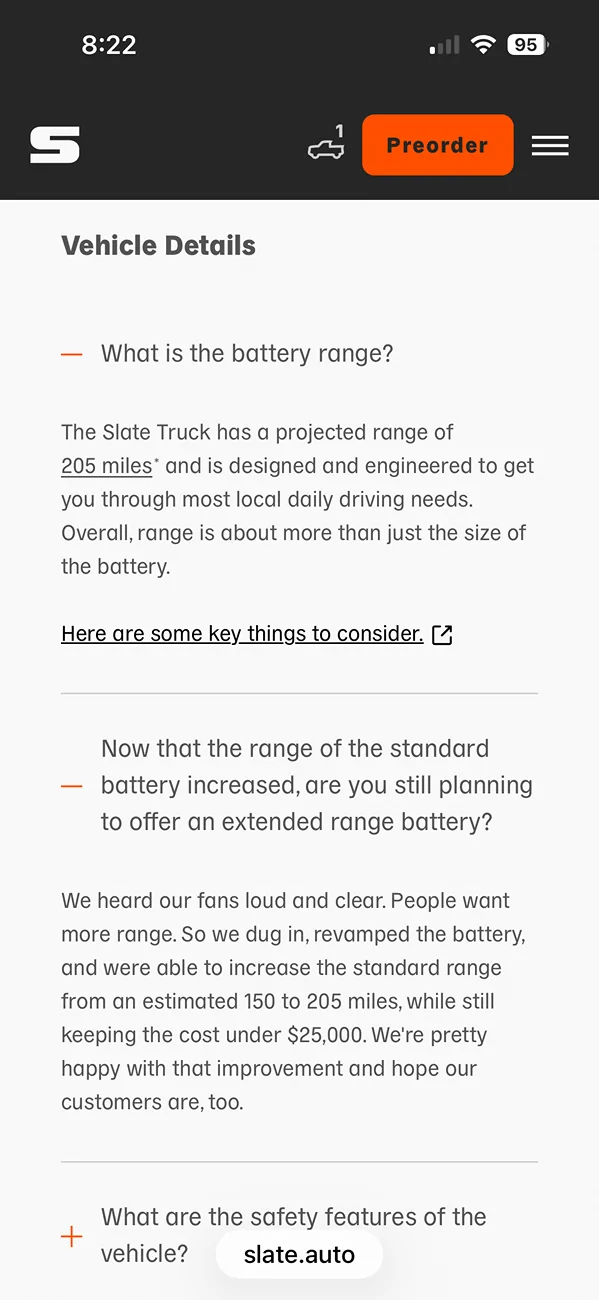Open the saved truck build icon
This screenshot has height=1300, width=599.
coord(326,144)
